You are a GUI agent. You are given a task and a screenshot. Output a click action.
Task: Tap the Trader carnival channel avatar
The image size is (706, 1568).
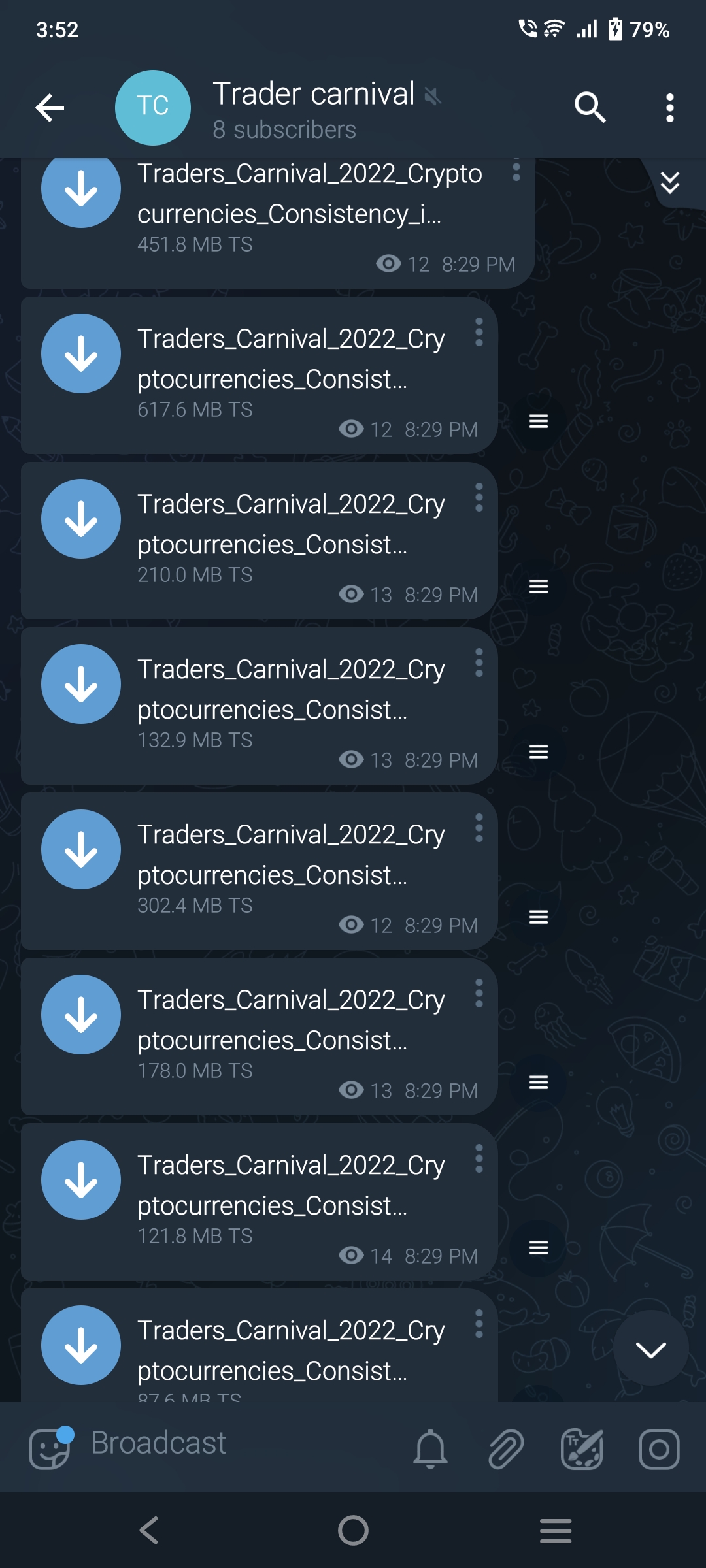coord(153,108)
